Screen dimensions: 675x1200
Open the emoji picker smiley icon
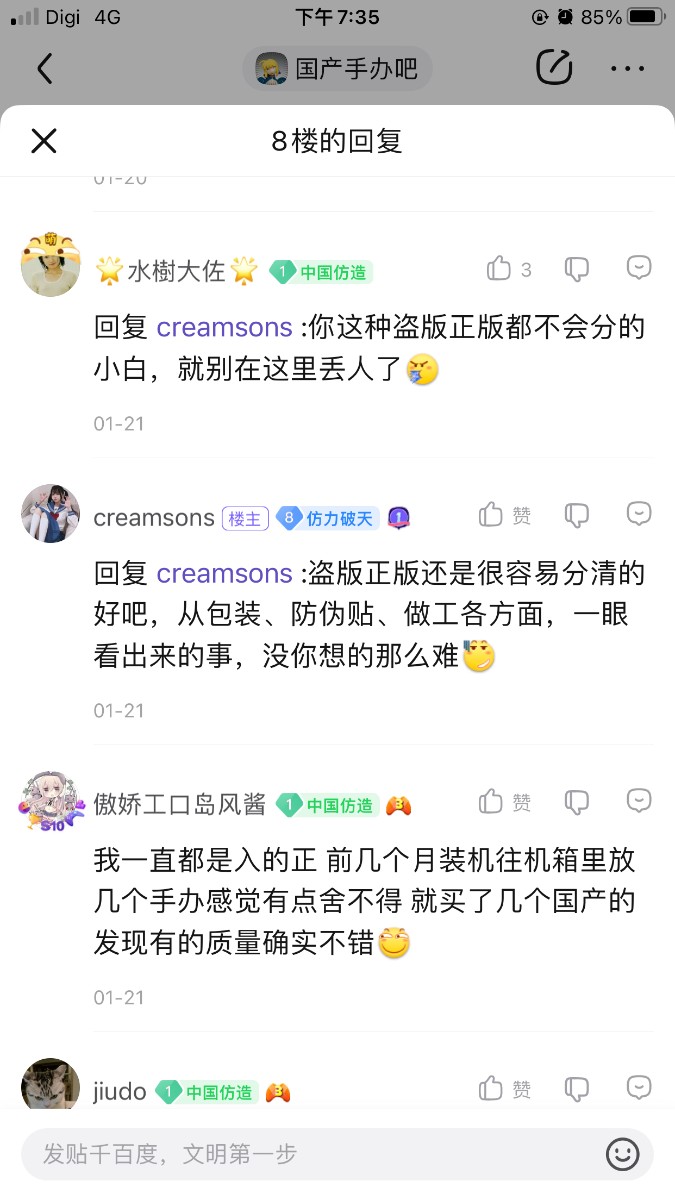coord(622,1154)
